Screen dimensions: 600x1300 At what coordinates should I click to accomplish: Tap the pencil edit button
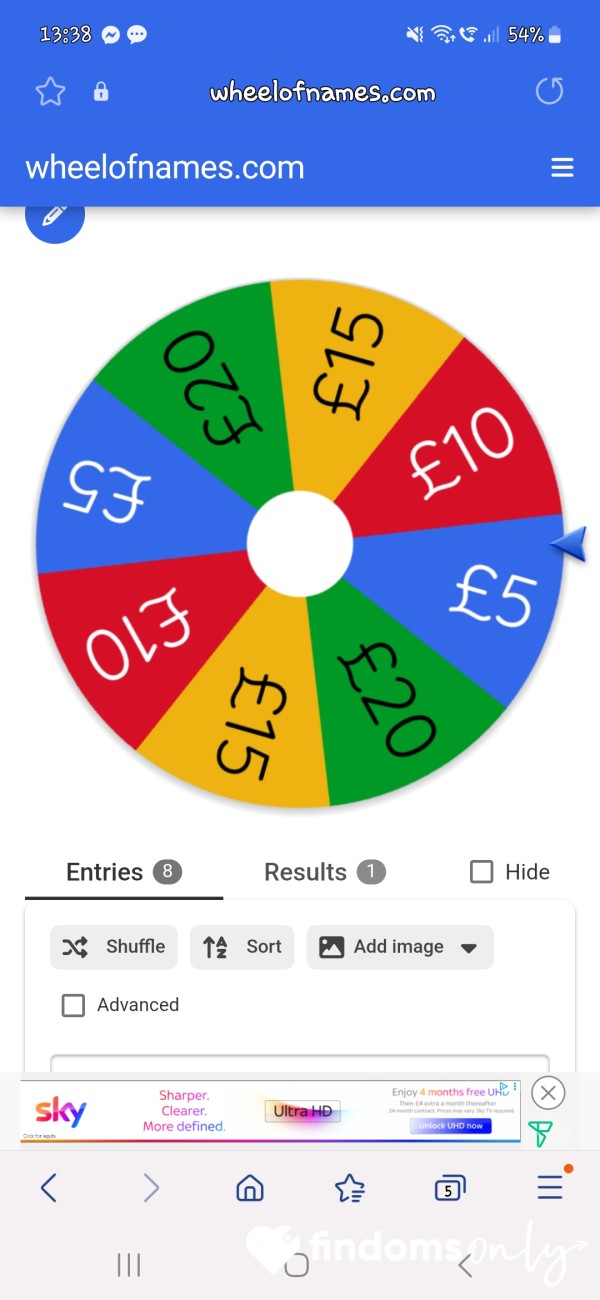(55, 215)
